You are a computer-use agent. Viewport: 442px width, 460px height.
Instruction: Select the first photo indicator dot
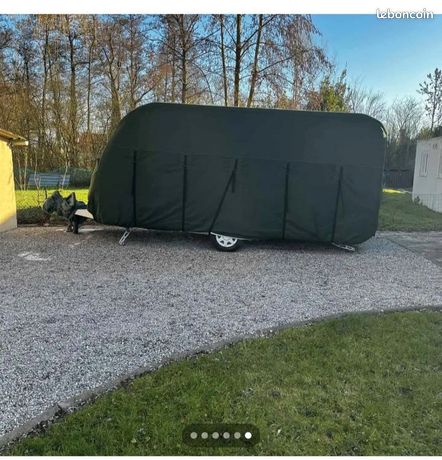194,435
